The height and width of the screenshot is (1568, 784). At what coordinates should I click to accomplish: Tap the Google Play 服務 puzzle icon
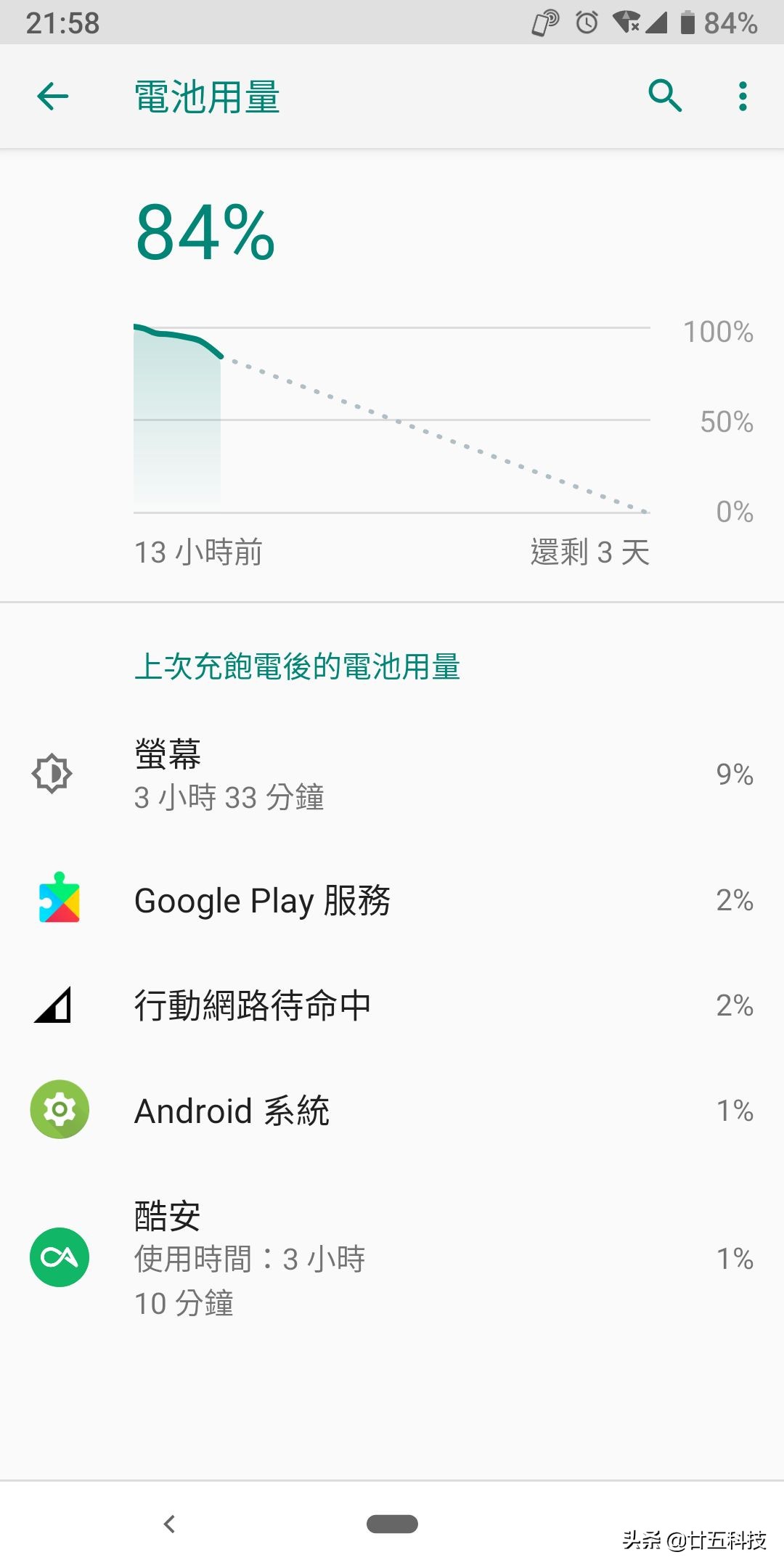coord(59,900)
